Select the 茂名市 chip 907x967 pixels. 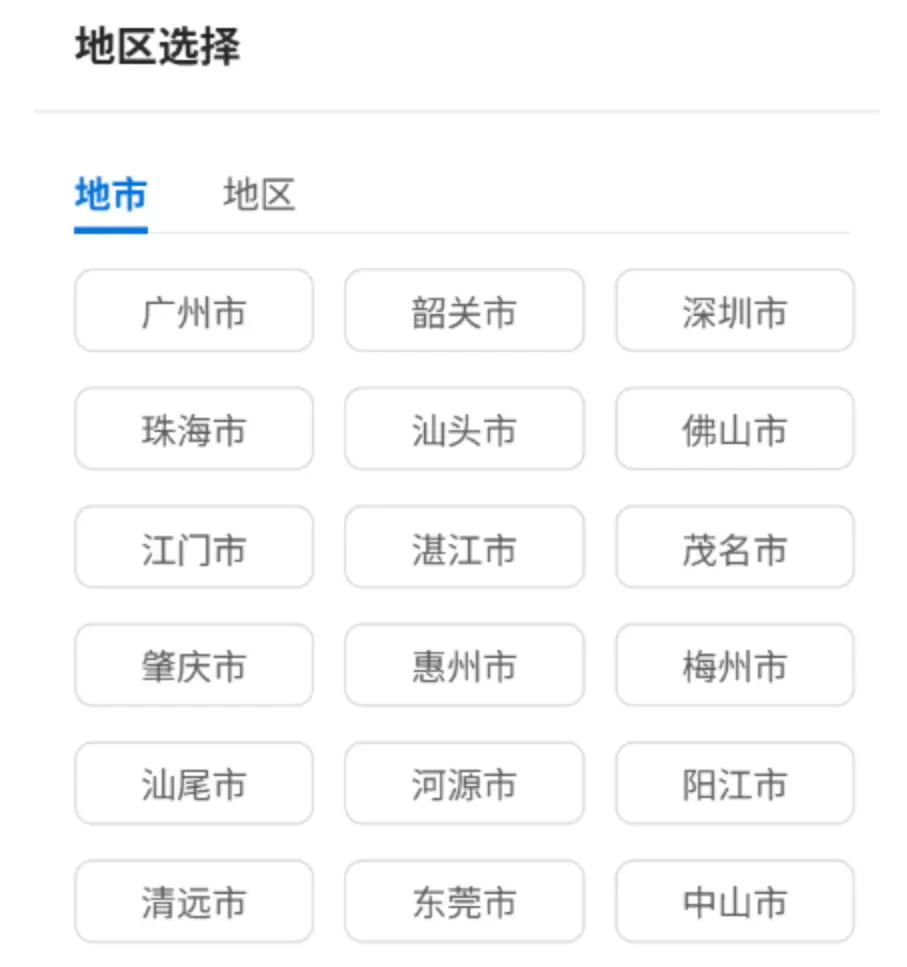coord(734,547)
